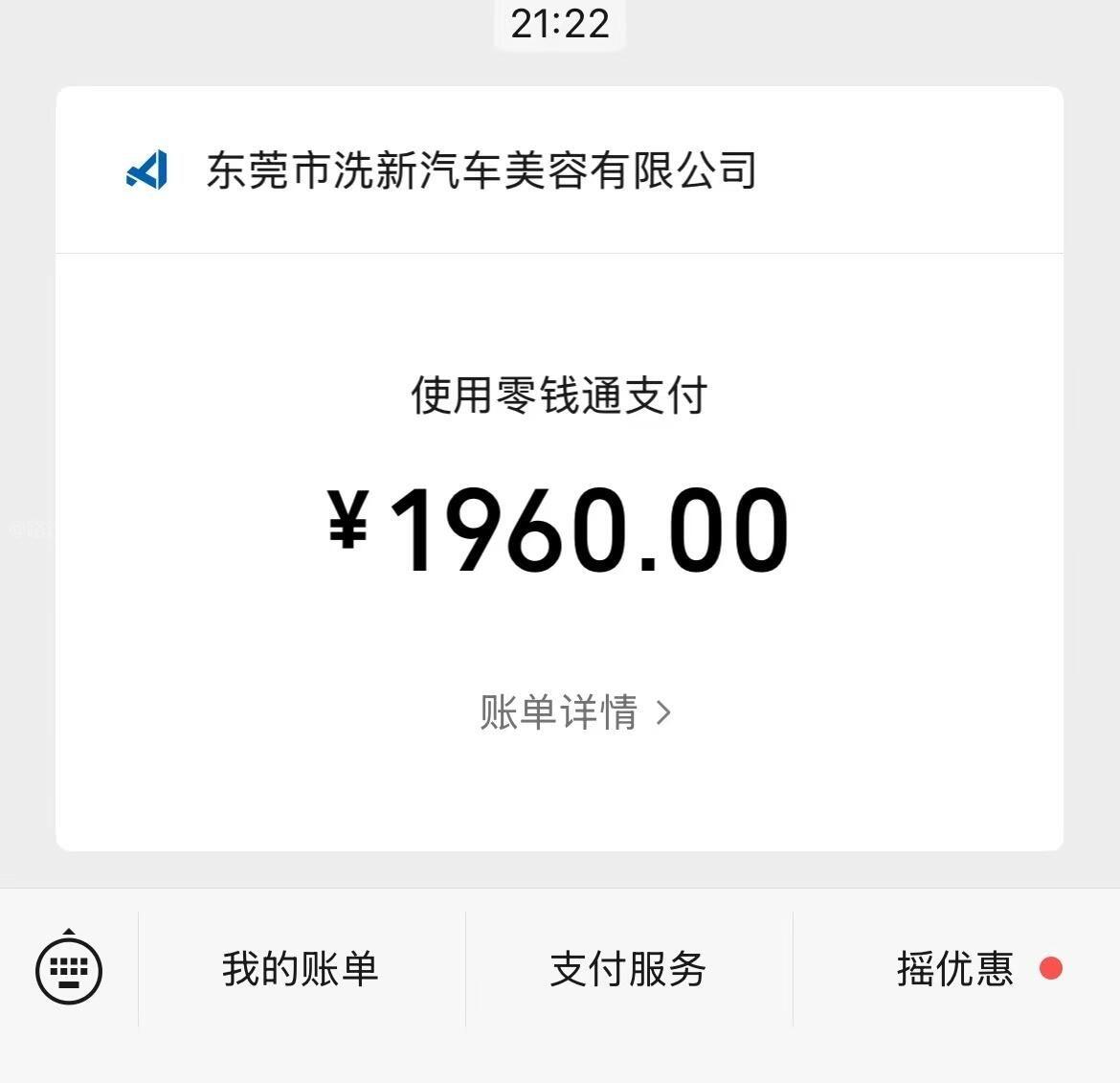Viewport: 1120px width, 1083px height.
Task: Open 支付服务 menu
Action: 628,969
